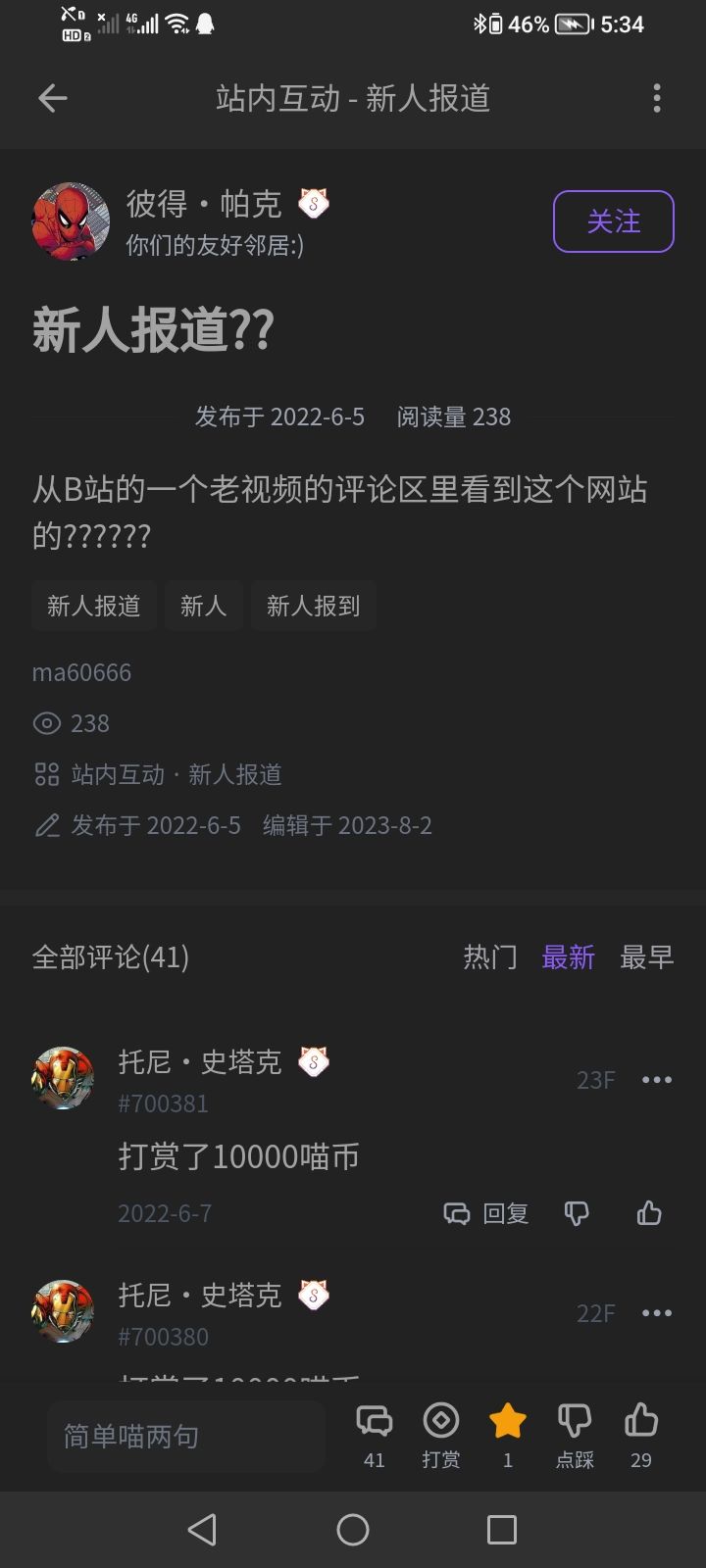Select the 新人 tag chip
706x1568 pixels.
pos(203,606)
